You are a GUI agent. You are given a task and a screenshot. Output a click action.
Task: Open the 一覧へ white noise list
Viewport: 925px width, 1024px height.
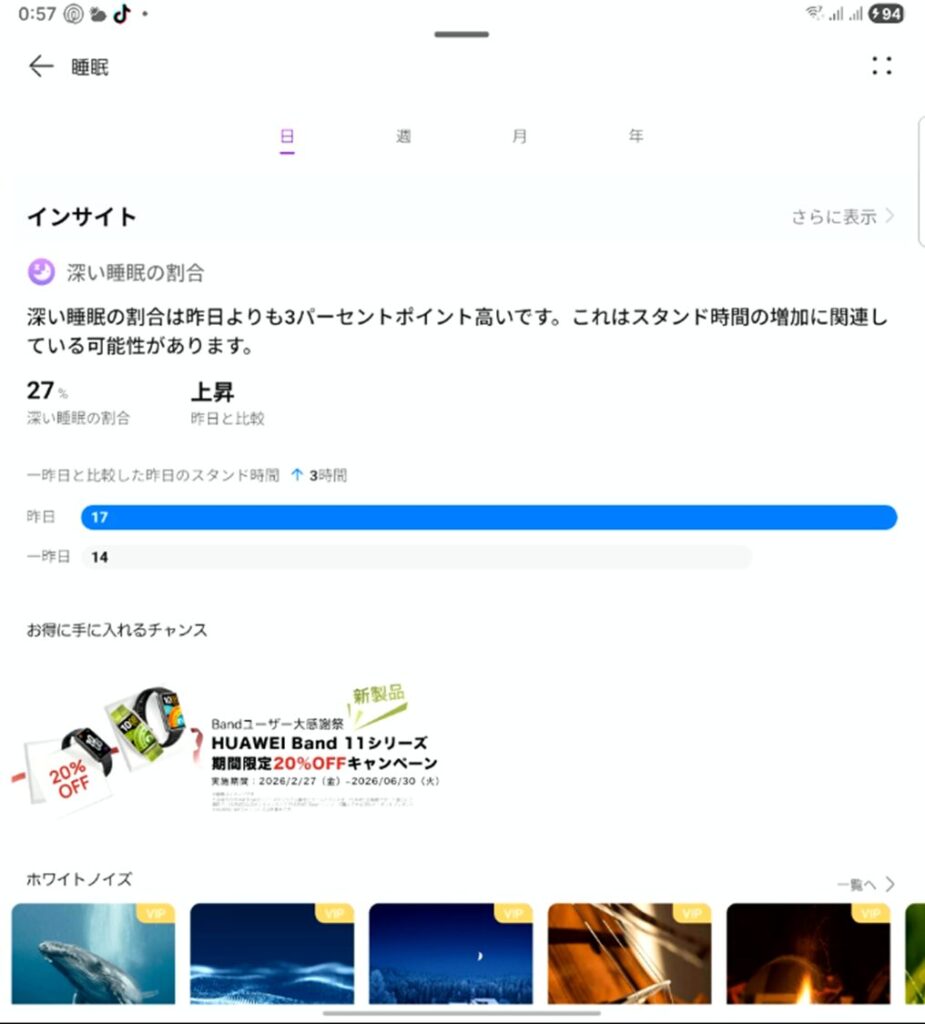865,884
